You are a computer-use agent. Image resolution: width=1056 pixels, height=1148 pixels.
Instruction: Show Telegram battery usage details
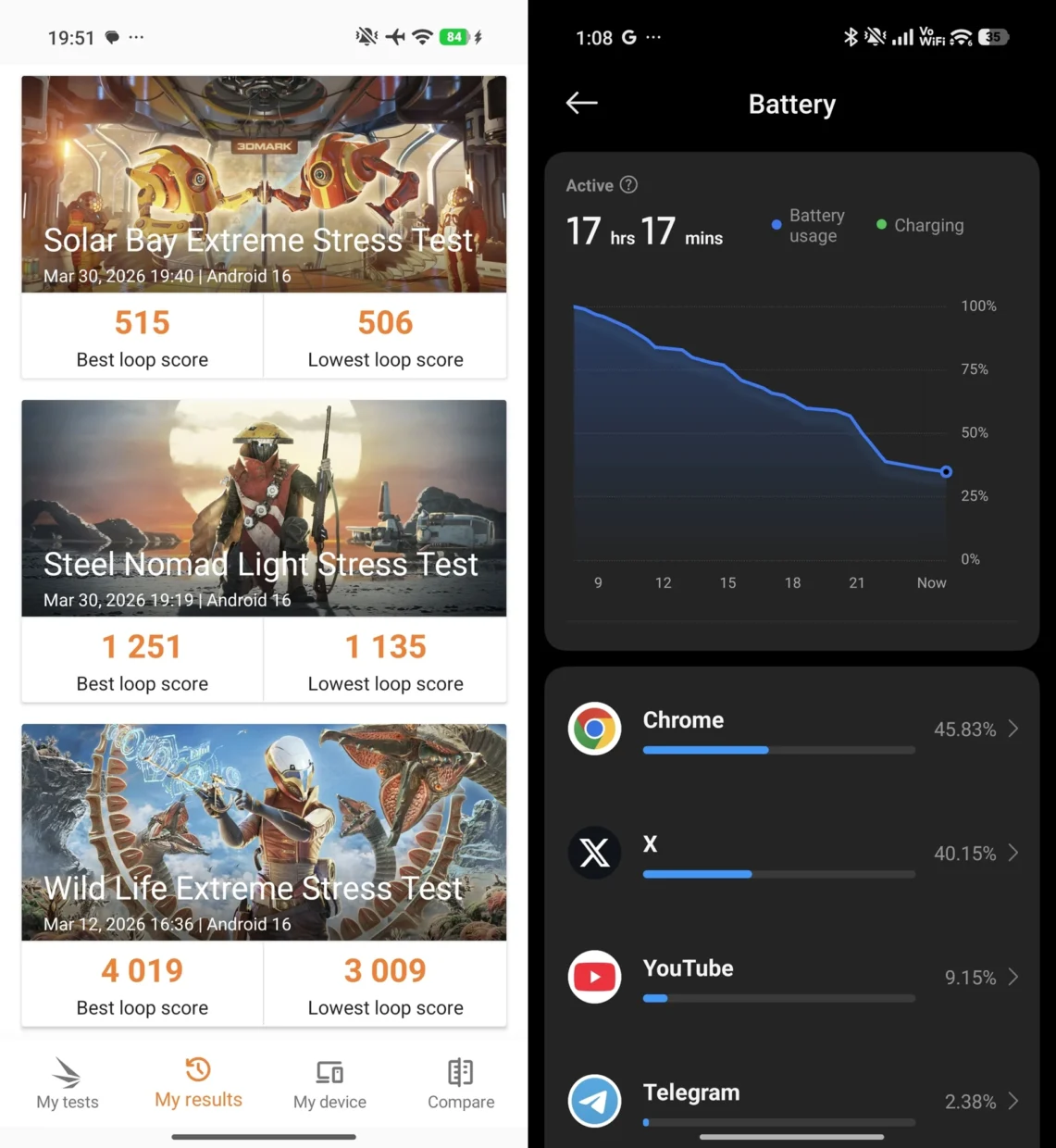(x=792, y=1100)
